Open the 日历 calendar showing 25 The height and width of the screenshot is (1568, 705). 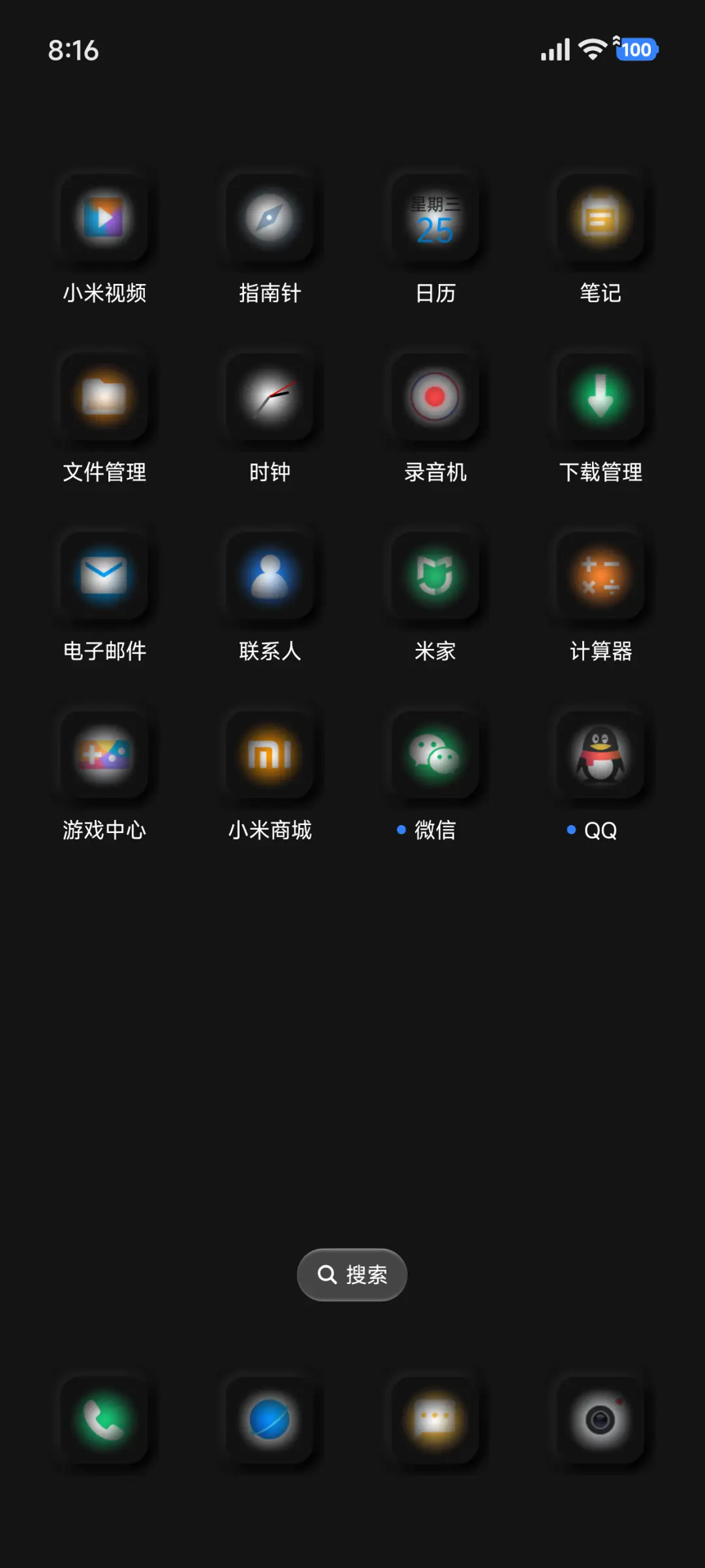[x=435, y=219]
